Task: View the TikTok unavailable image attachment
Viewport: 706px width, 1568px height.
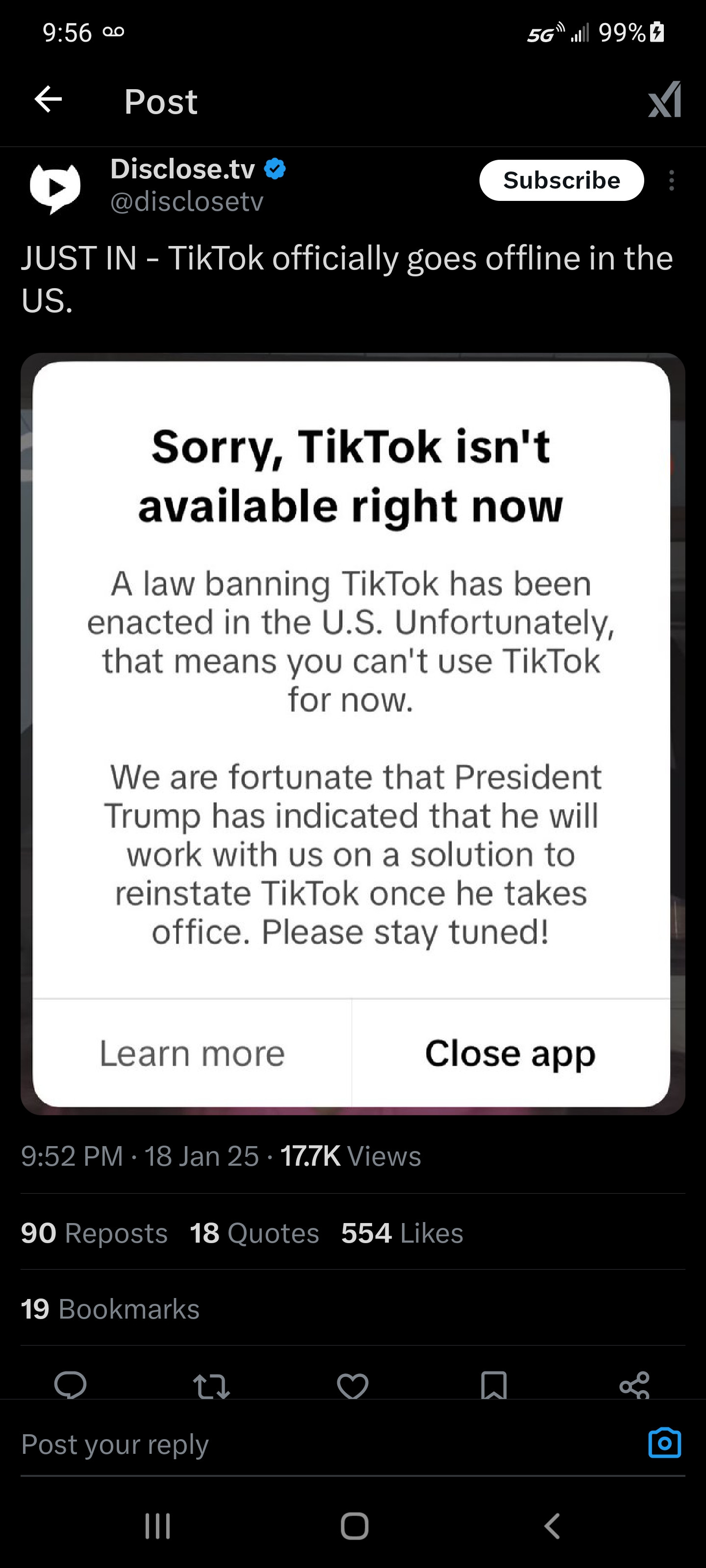Action: coord(352,734)
